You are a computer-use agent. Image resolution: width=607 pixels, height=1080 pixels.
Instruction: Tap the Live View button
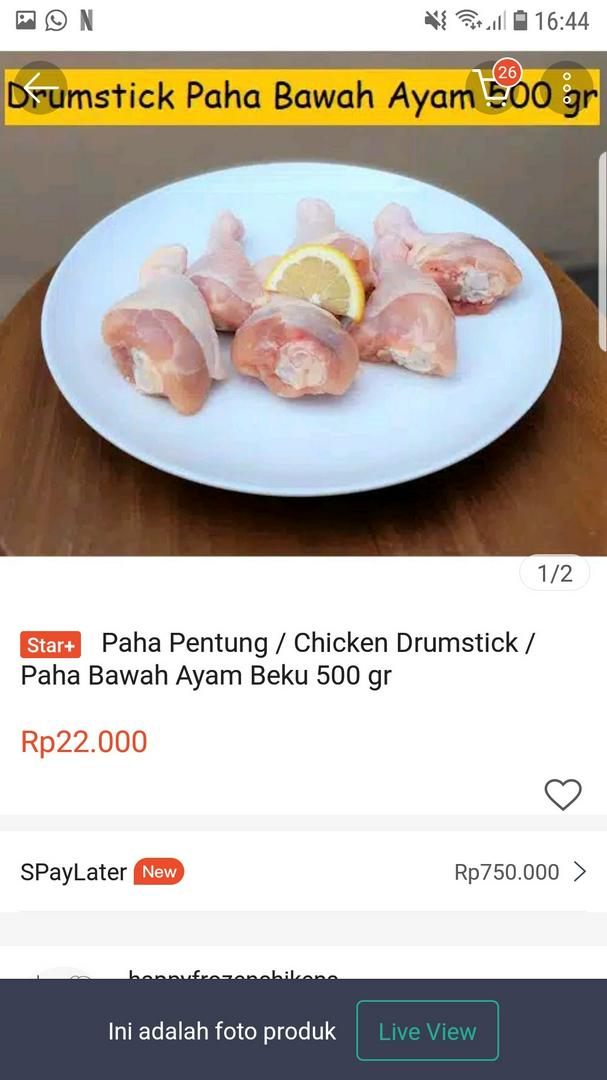click(x=427, y=1031)
